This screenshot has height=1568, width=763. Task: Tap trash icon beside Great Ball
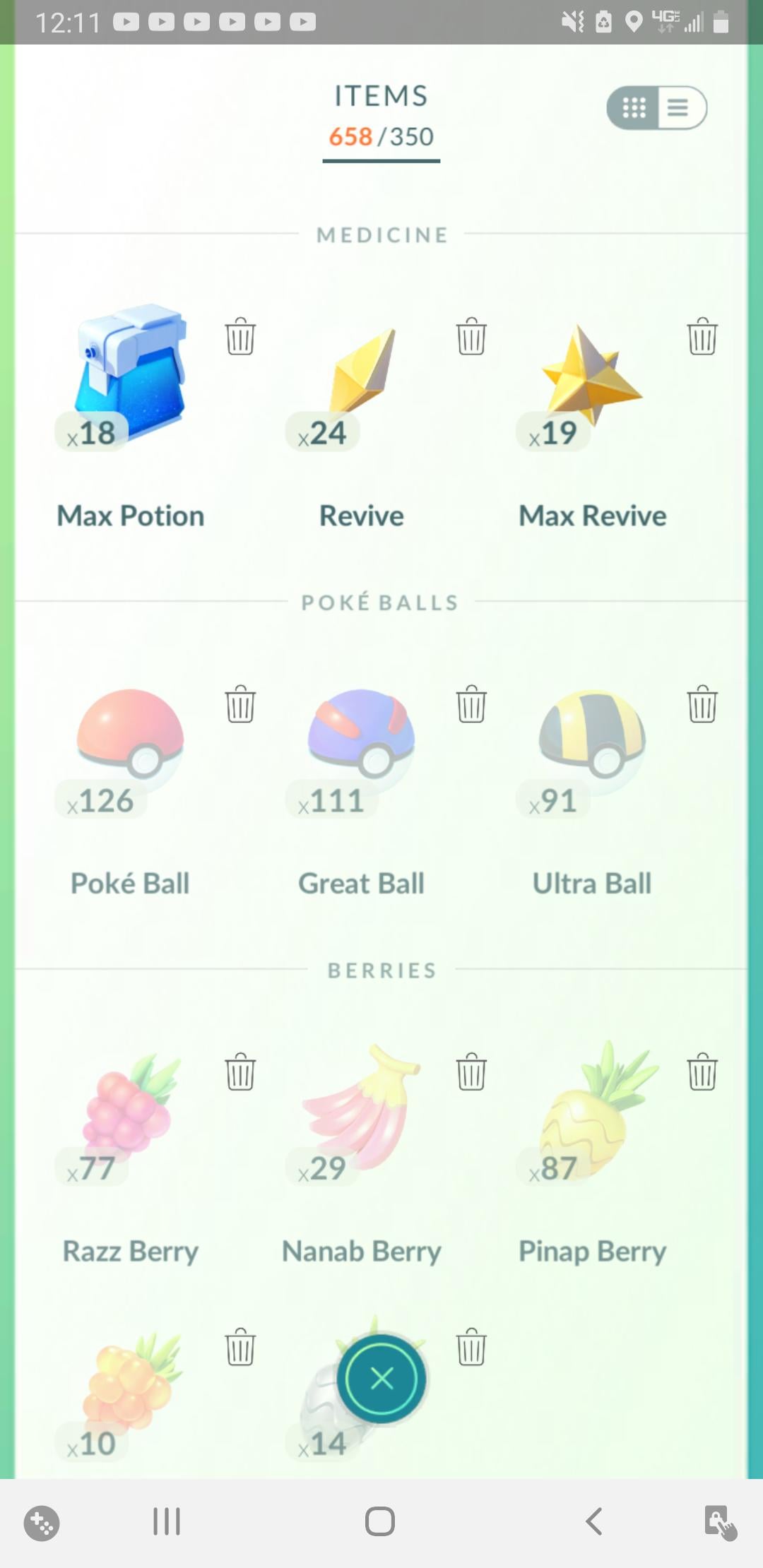(471, 704)
